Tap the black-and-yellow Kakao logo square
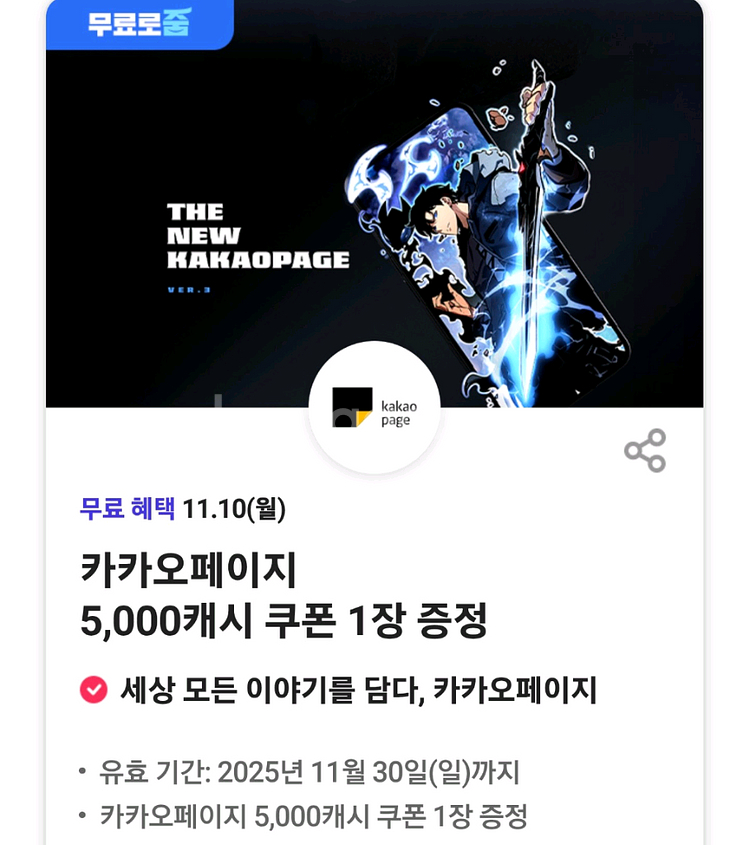Screen dimensions: 750x845 pos(352,407)
